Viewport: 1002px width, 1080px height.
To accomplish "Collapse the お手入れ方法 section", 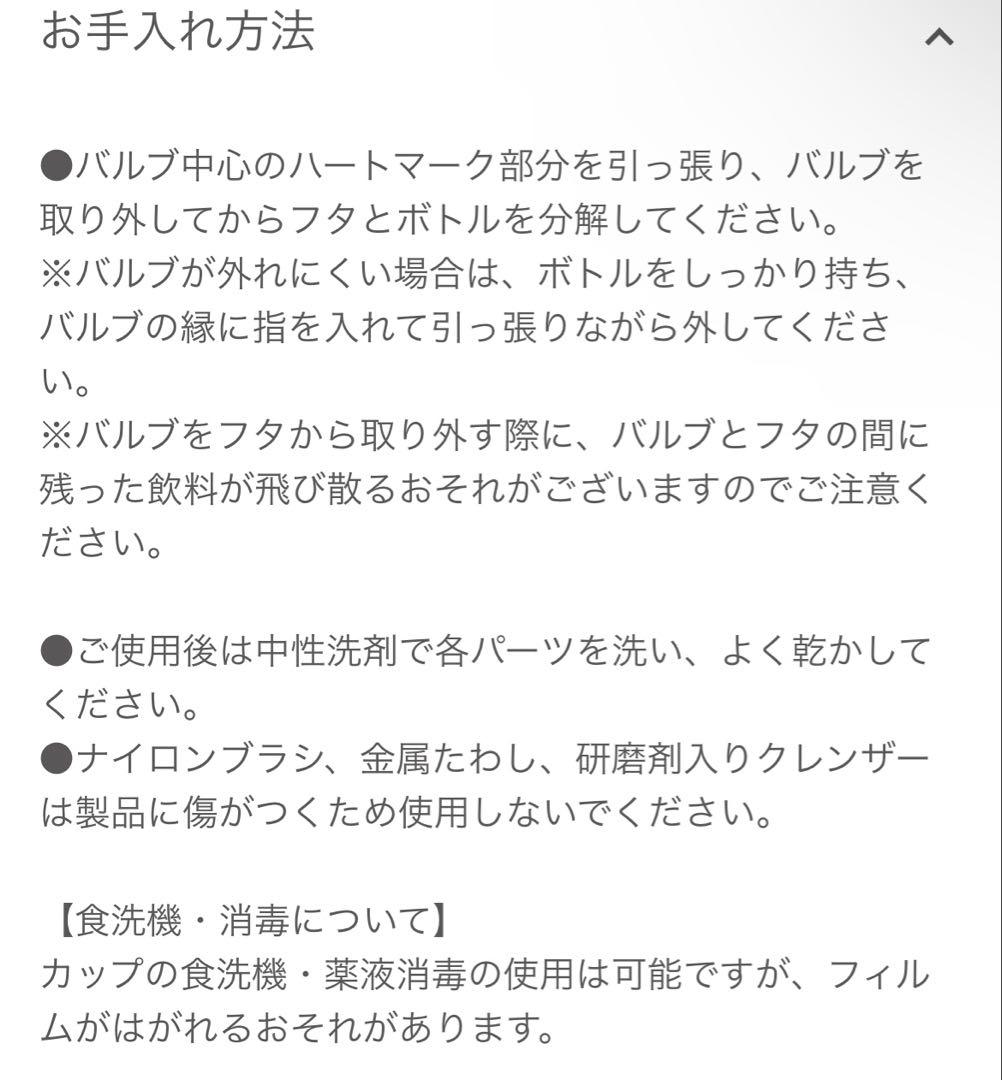I will click(x=938, y=38).
